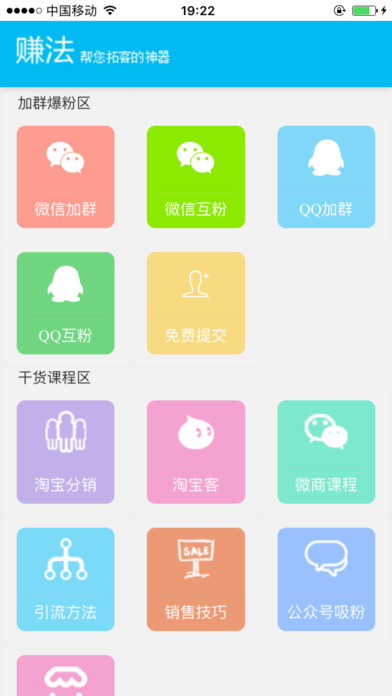
Task: Open the 淘宝分销 course
Action: coord(66,452)
